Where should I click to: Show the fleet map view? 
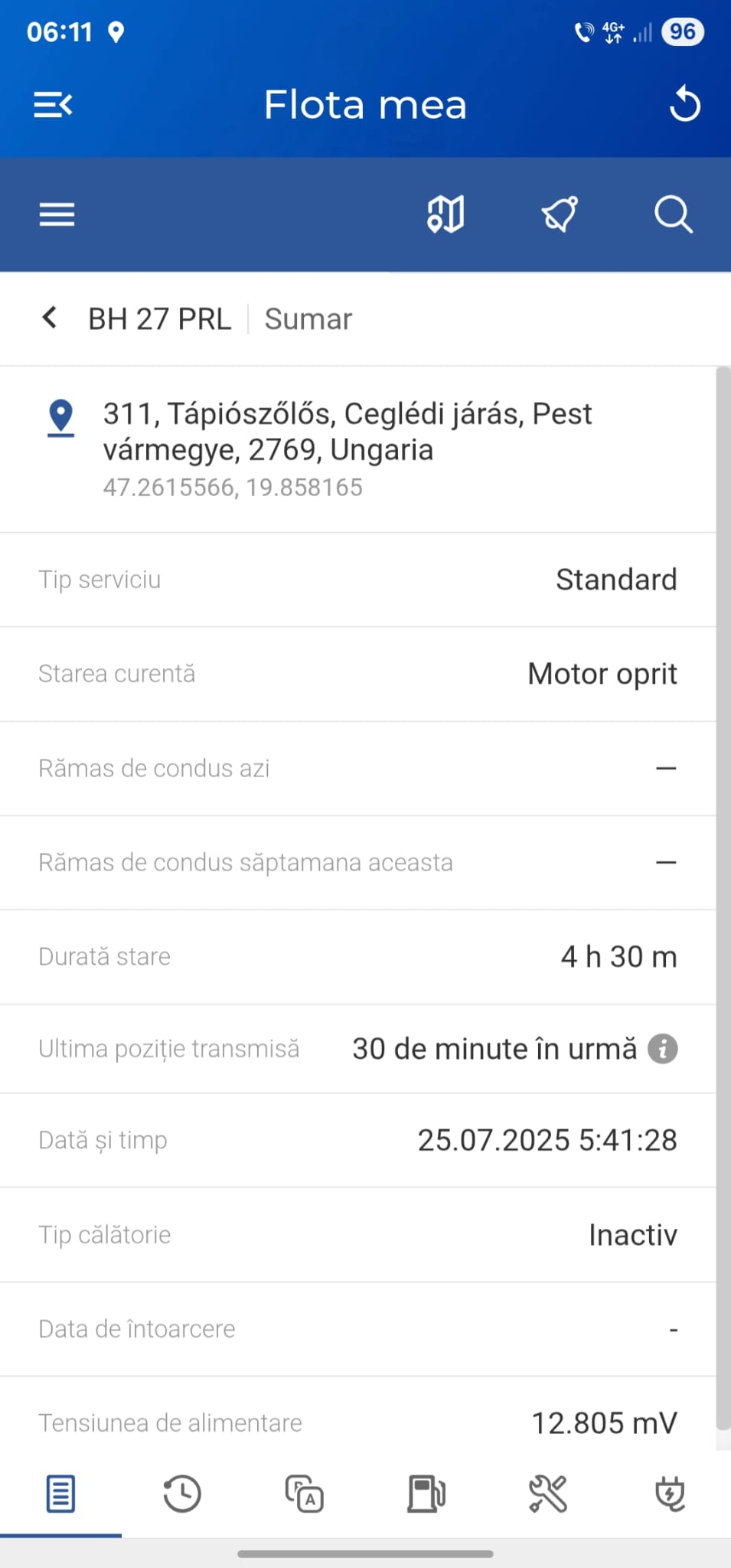(445, 214)
